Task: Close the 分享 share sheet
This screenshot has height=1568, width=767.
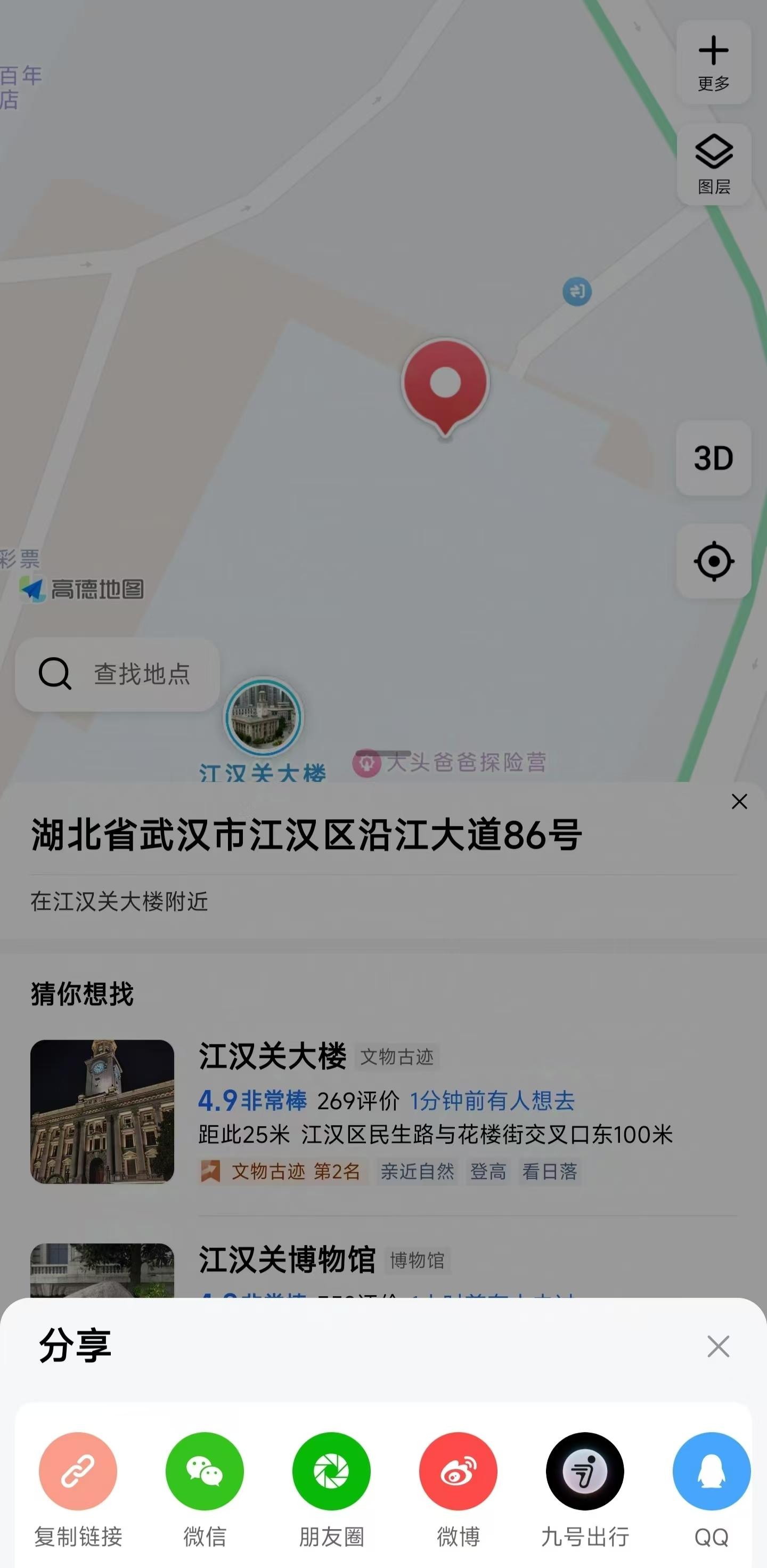Action: (x=718, y=1346)
